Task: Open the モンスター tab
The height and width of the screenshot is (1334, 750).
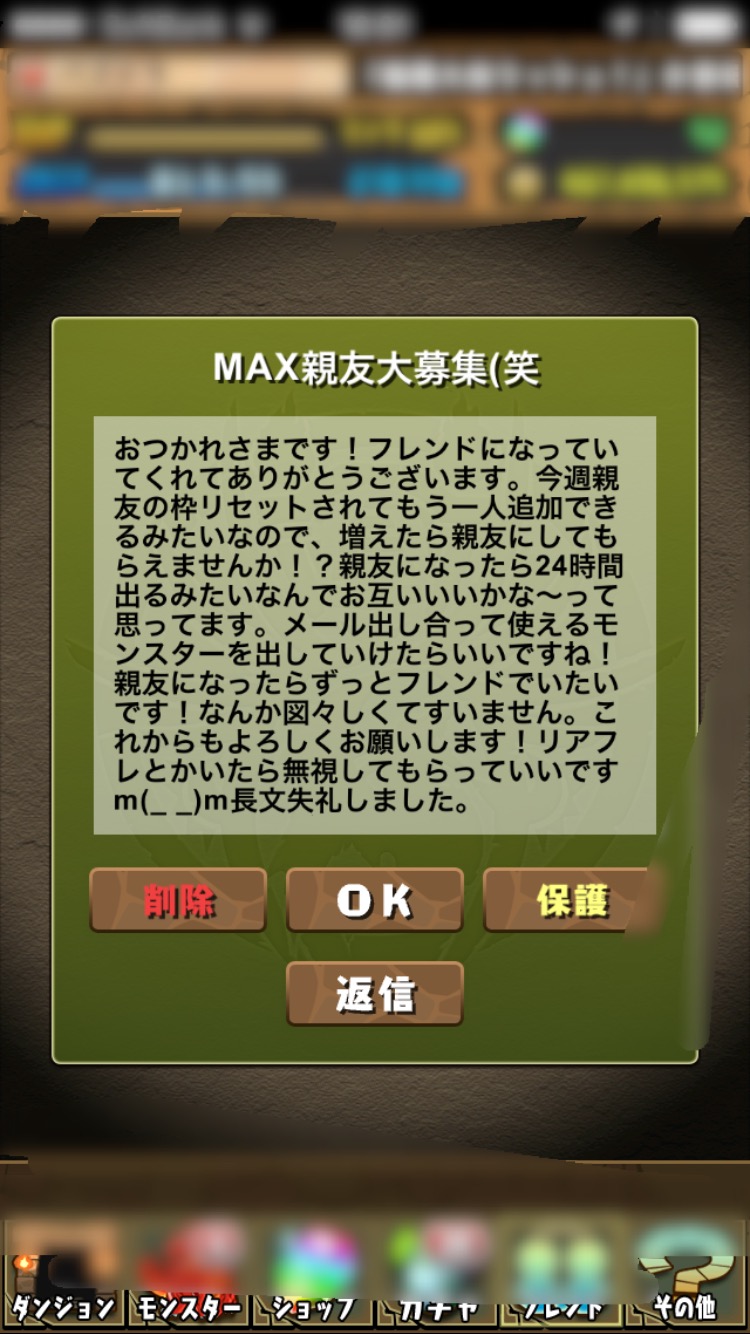Action: (187, 1270)
